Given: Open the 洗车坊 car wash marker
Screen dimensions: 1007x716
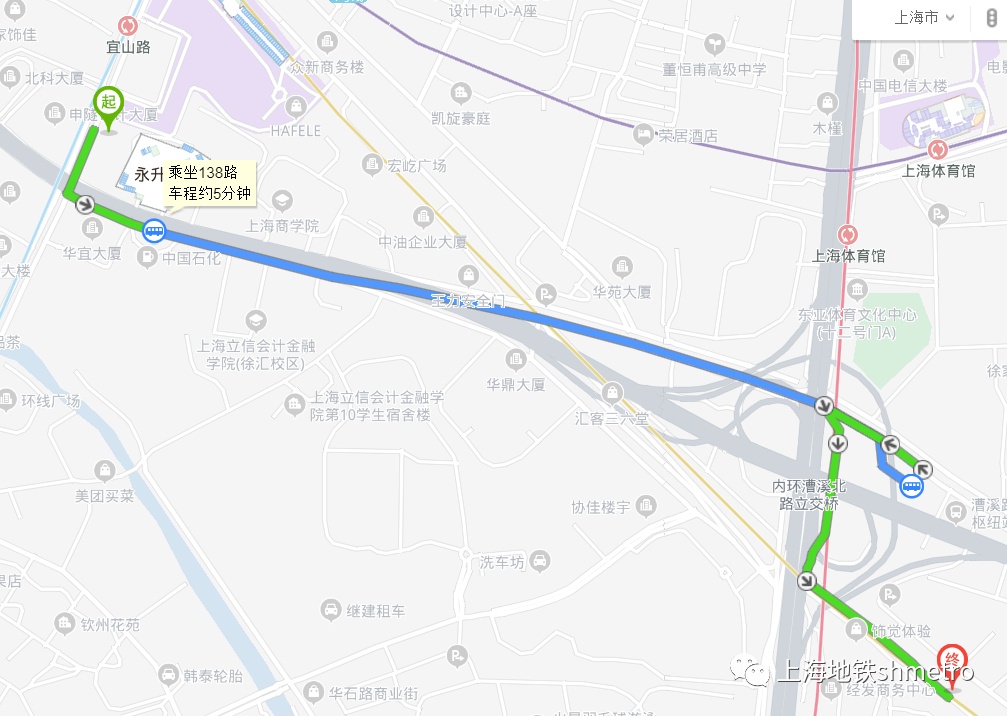Looking at the screenshot, I should pyautogui.click(x=540, y=561).
